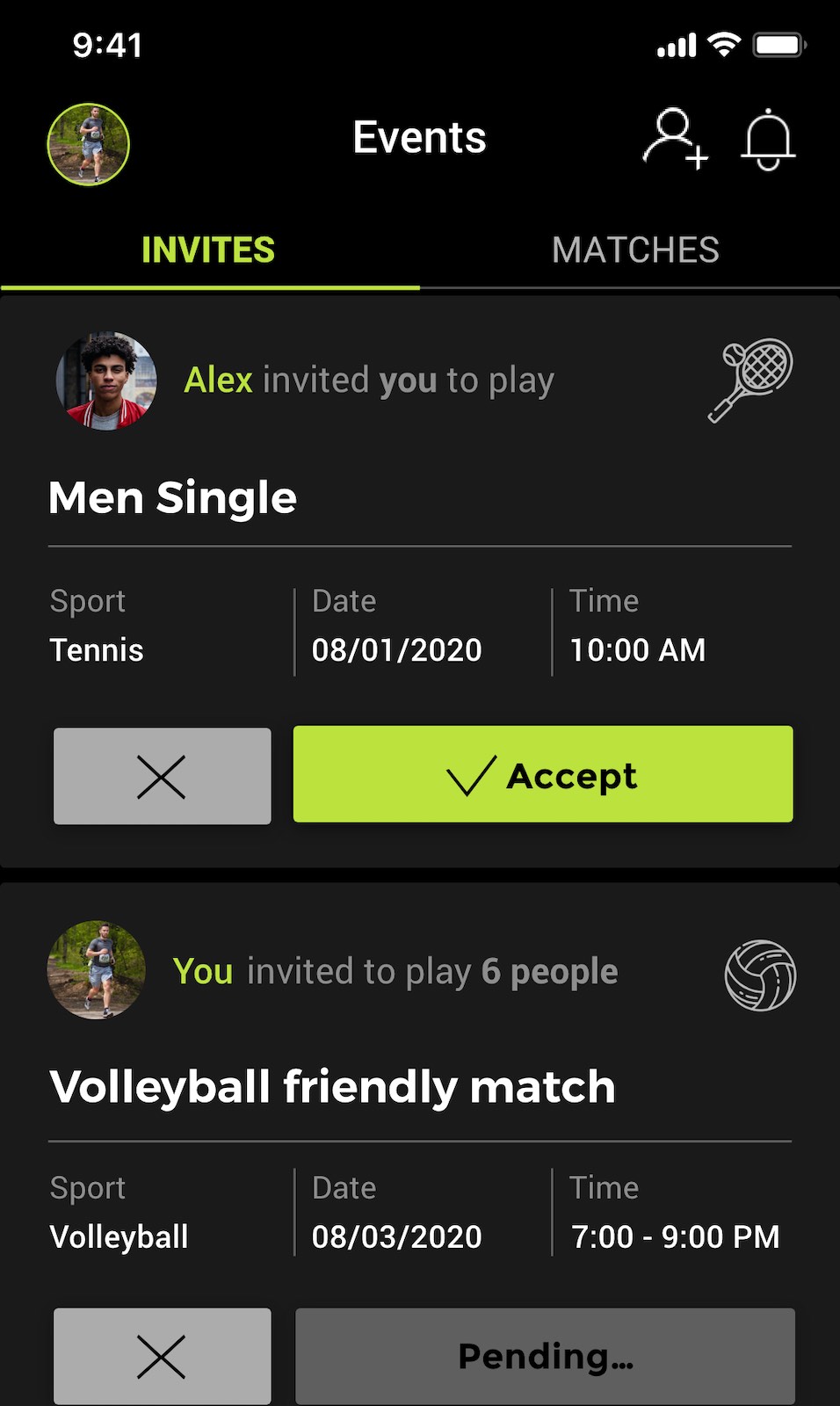Click the volleyball icon on the friendly match card
Screen dimensions: 840x1406
[759, 975]
